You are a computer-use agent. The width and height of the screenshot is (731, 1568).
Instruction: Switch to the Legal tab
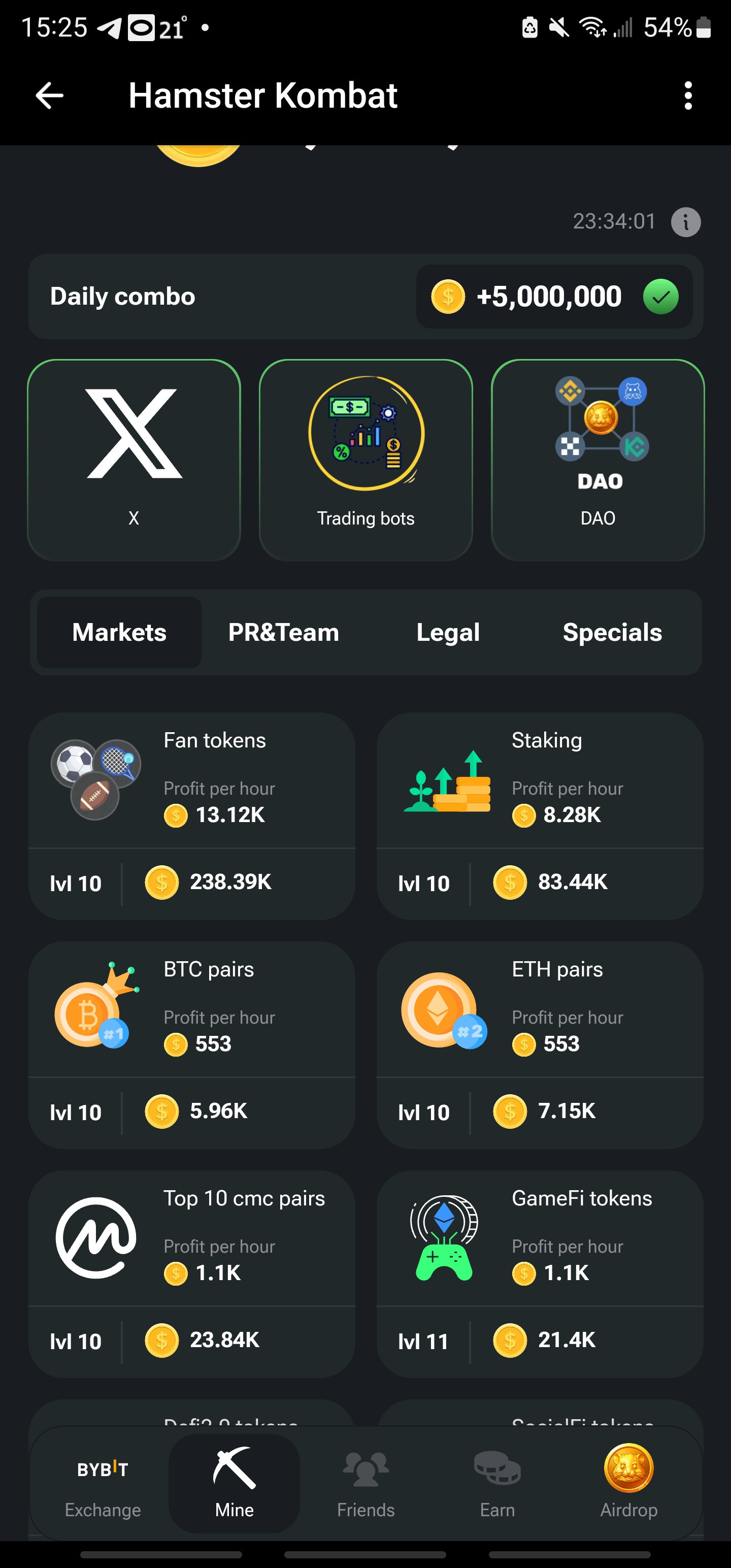pos(448,633)
